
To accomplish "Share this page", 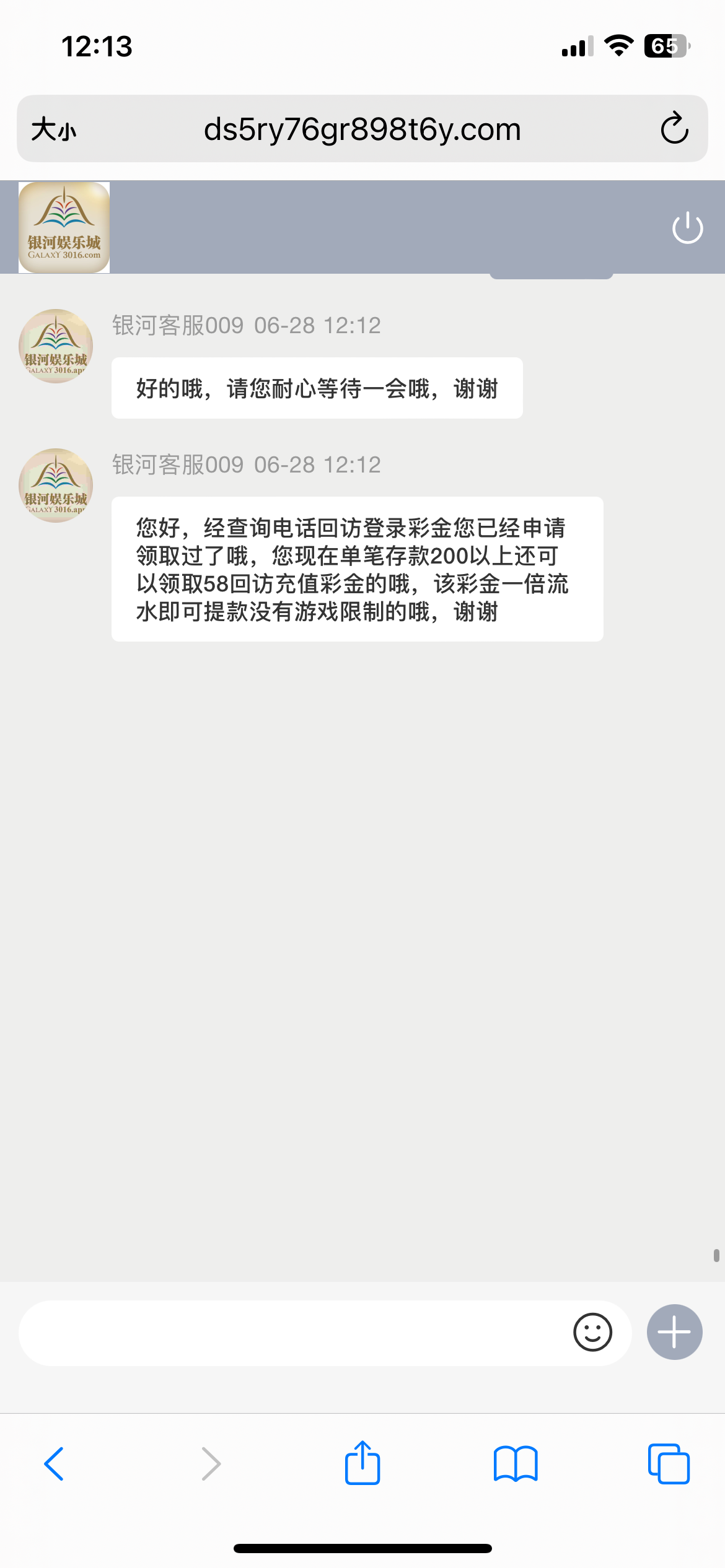I will pyautogui.click(x=362, y=1463).
